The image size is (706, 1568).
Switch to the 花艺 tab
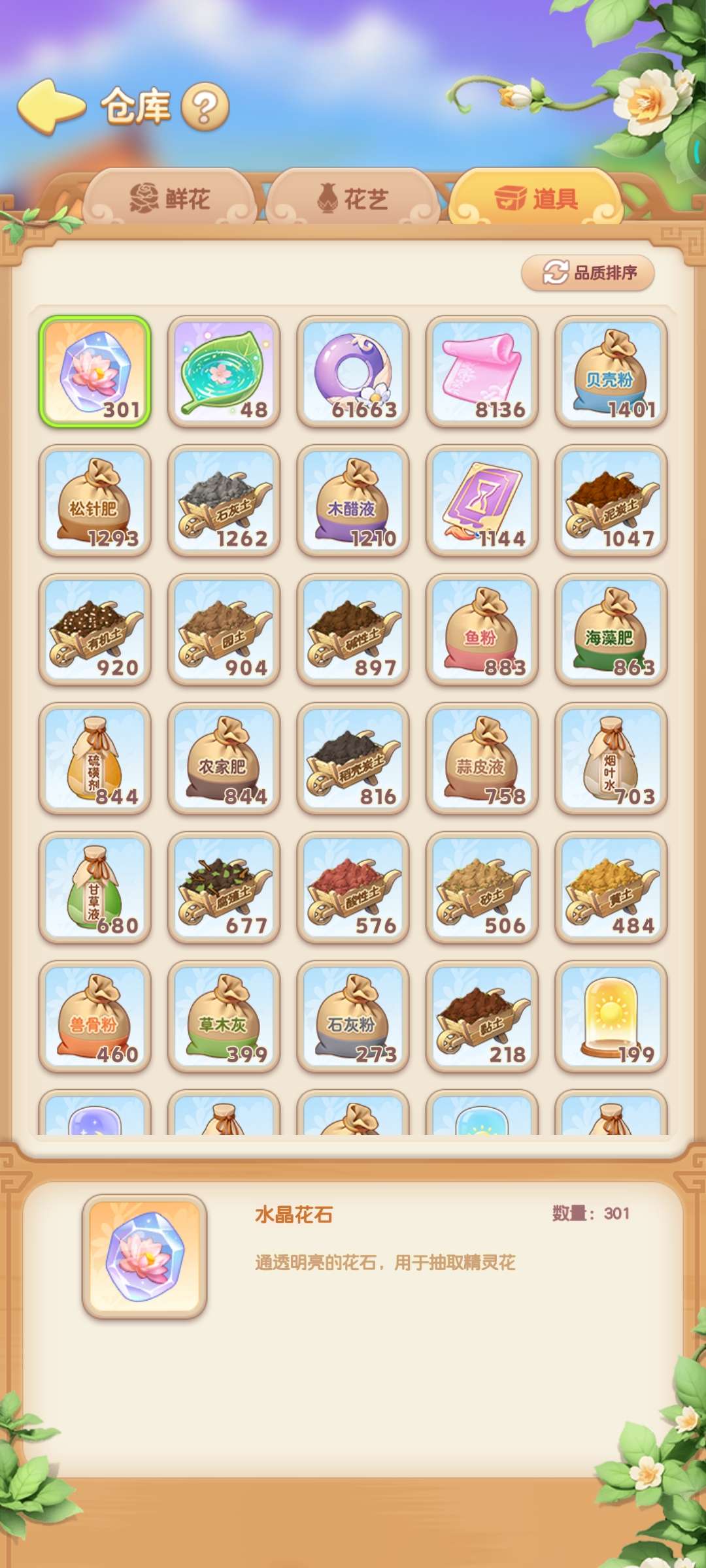353,198
